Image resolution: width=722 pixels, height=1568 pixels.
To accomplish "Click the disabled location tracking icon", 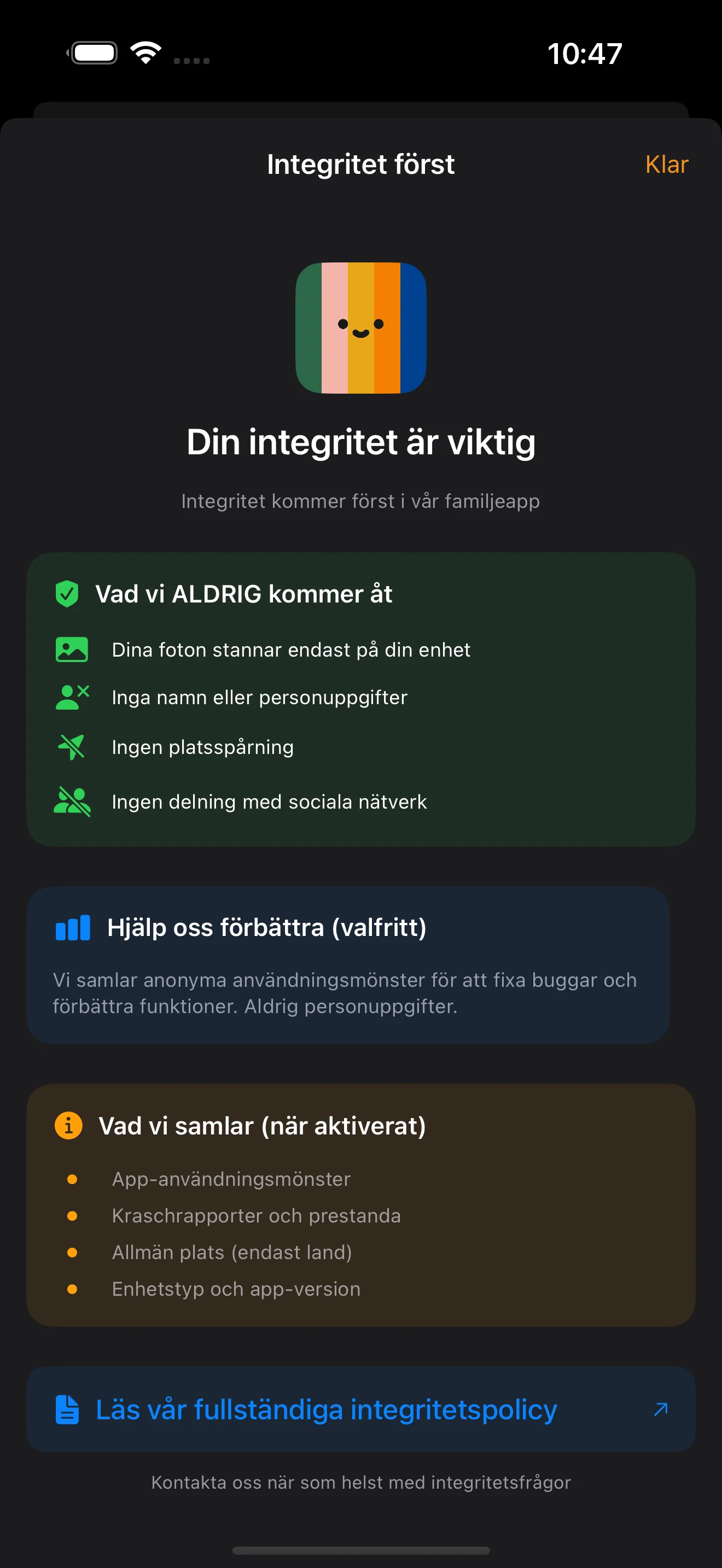I will 71,746.
